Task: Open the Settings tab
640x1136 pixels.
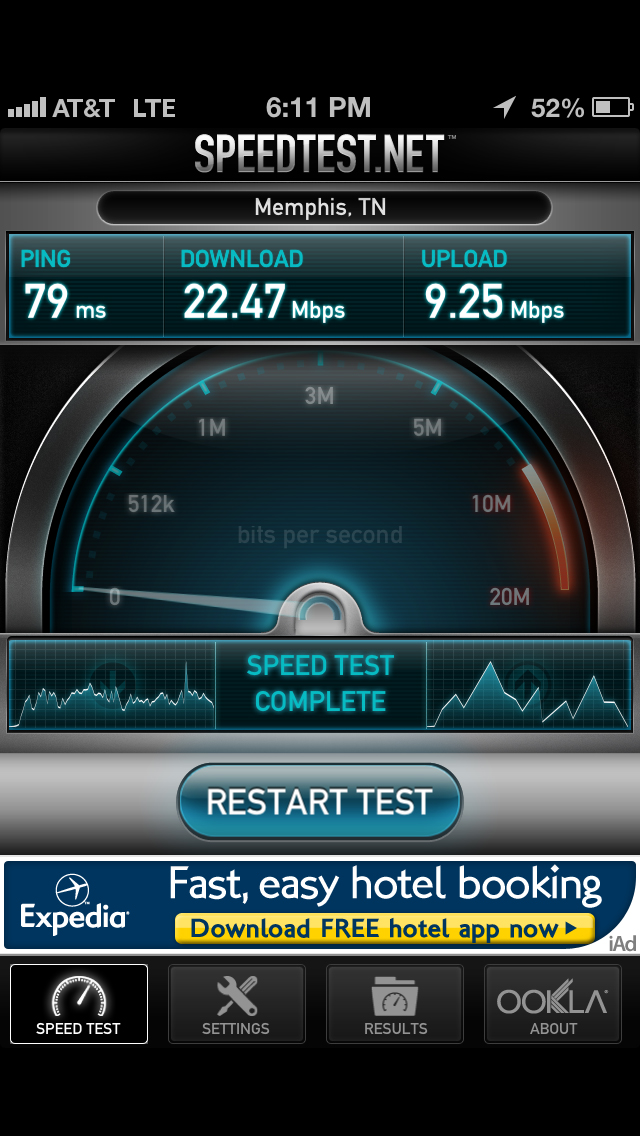Action: (x=236, y=1003)
